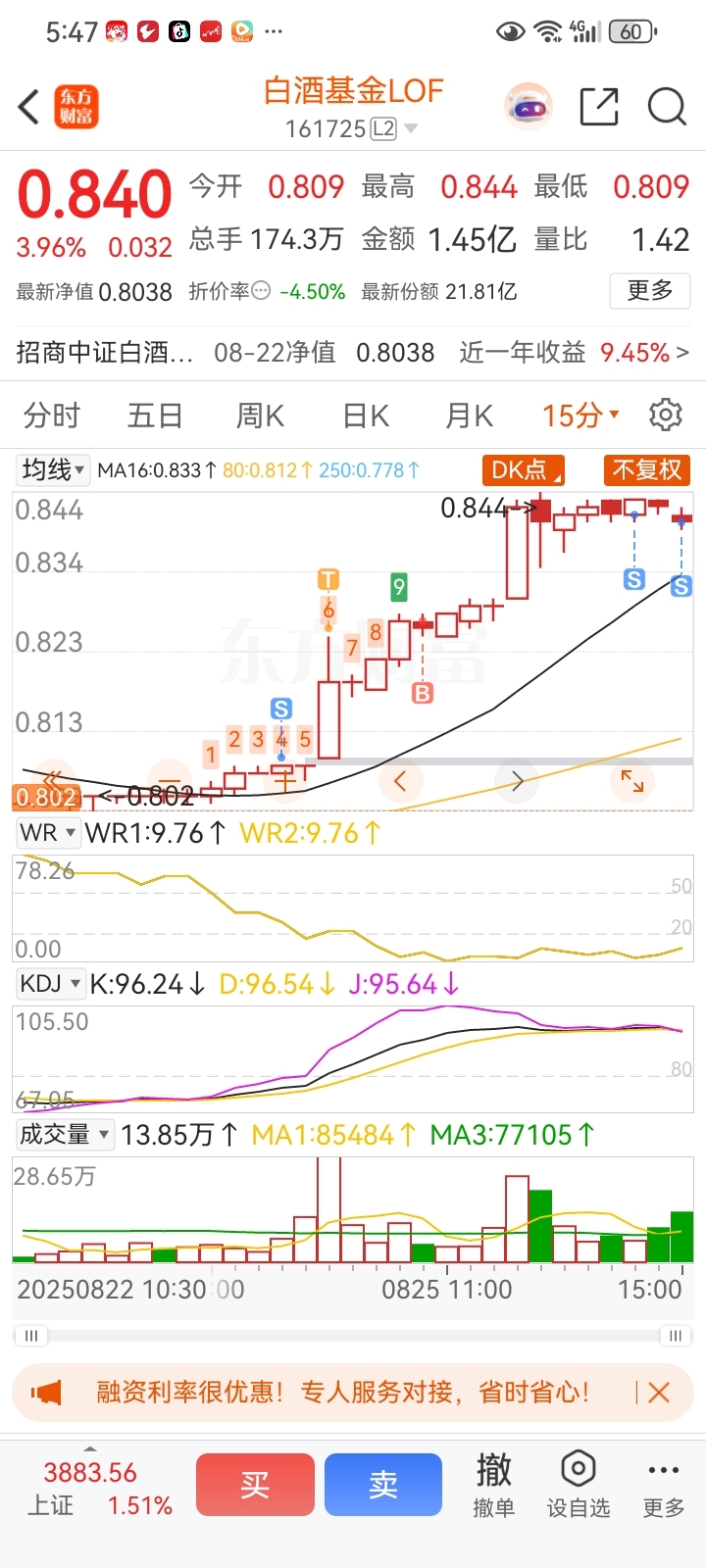Image resolution: width=706 pixels, height=1568 pixels.
Task: Open the share icon in header
Action: (x=599, y=107)
